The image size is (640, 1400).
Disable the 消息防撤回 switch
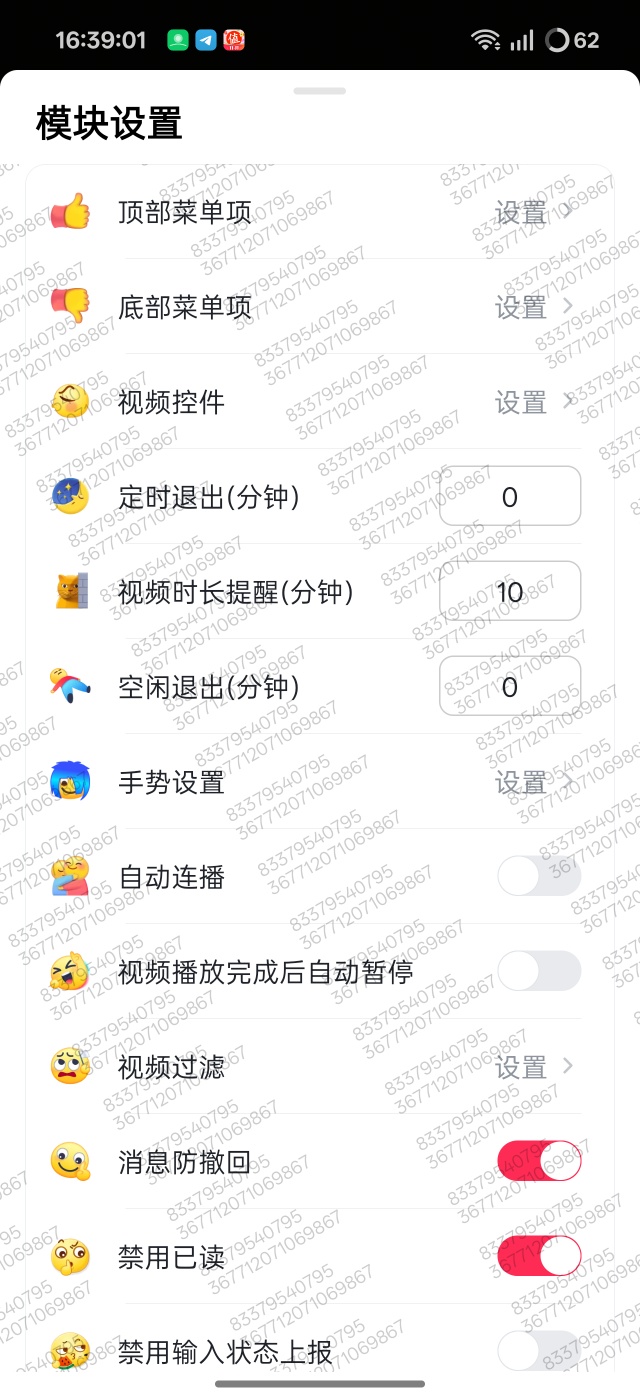[538, 1162]
